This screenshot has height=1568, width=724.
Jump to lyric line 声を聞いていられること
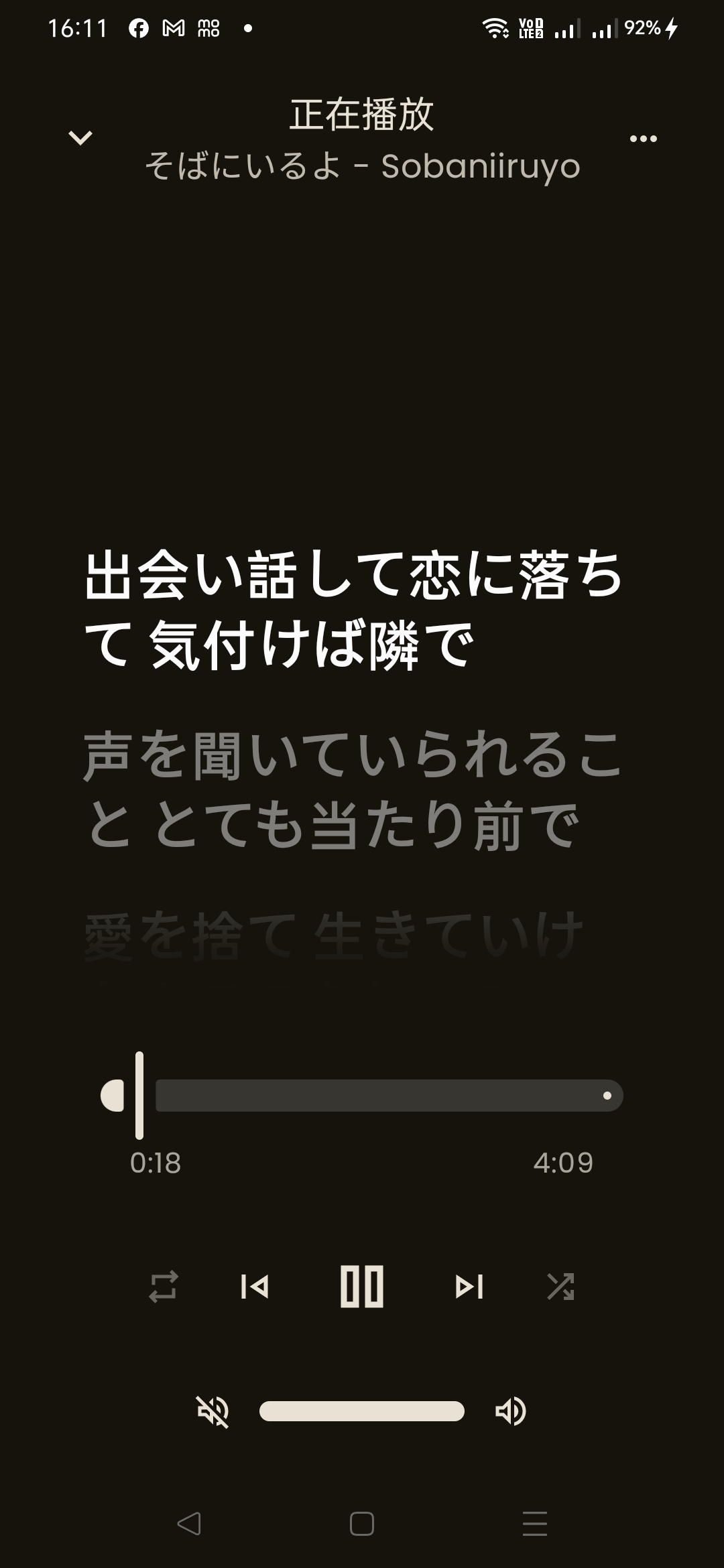coord(352,789)
